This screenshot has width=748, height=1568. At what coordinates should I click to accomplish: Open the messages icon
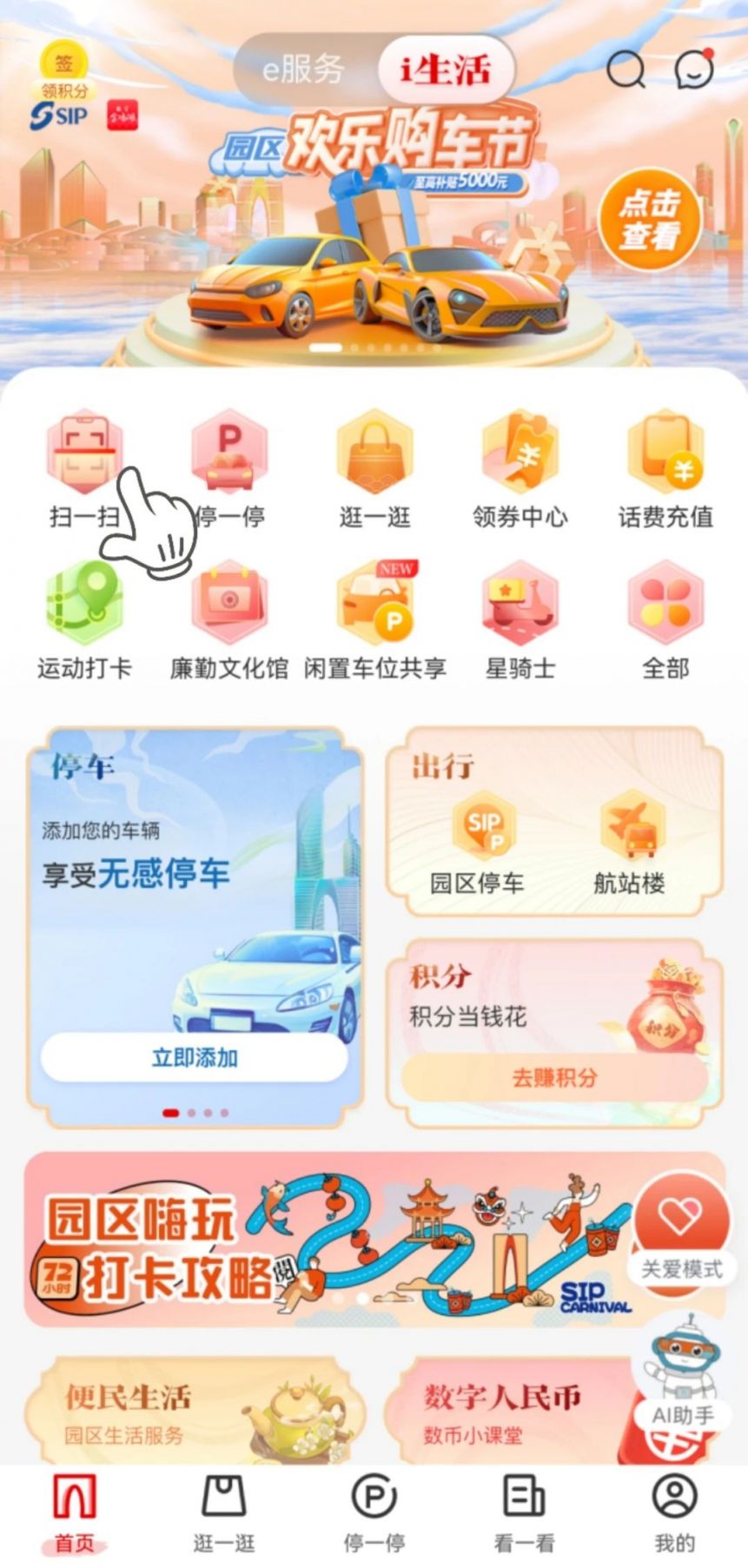(x=693, y=69)
